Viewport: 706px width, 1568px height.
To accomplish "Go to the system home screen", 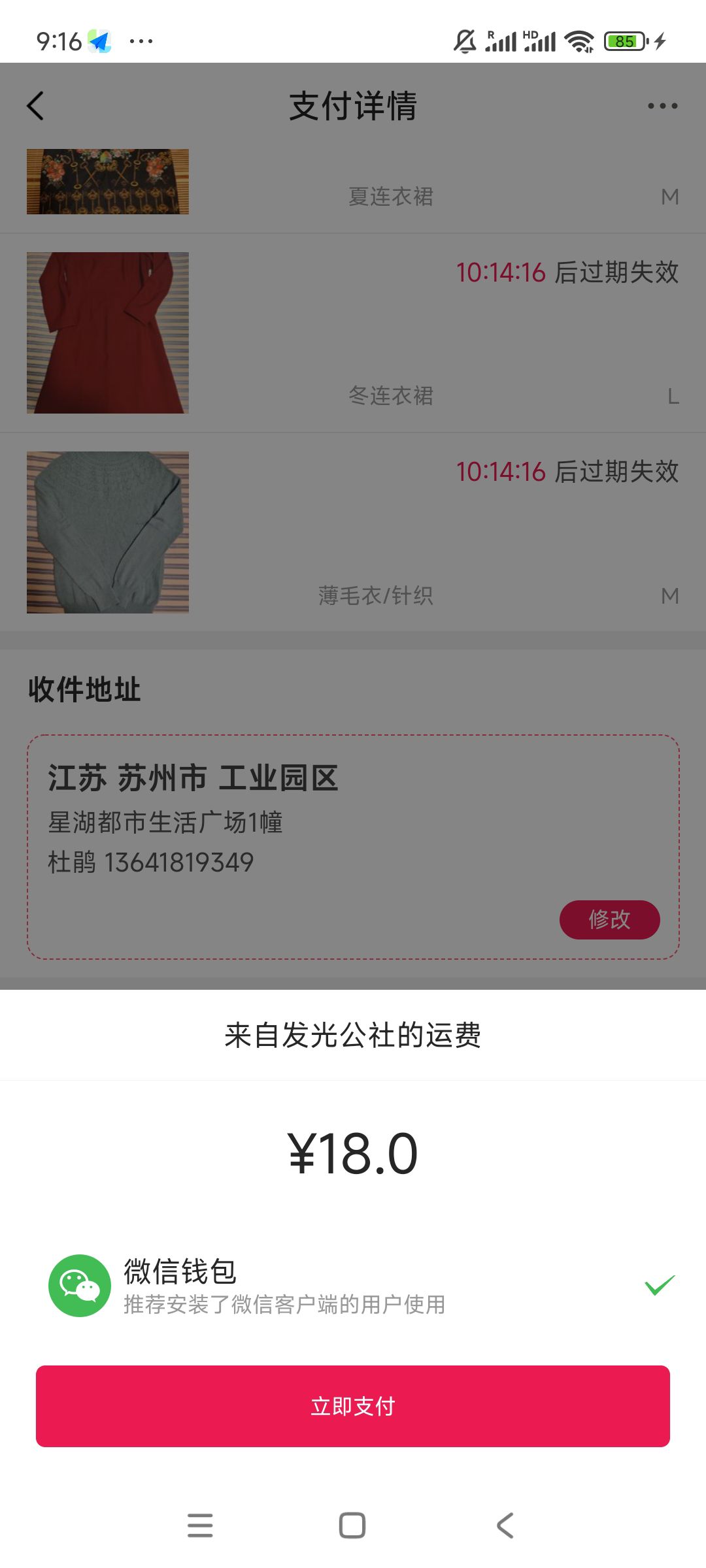I will click(352, 1526).
